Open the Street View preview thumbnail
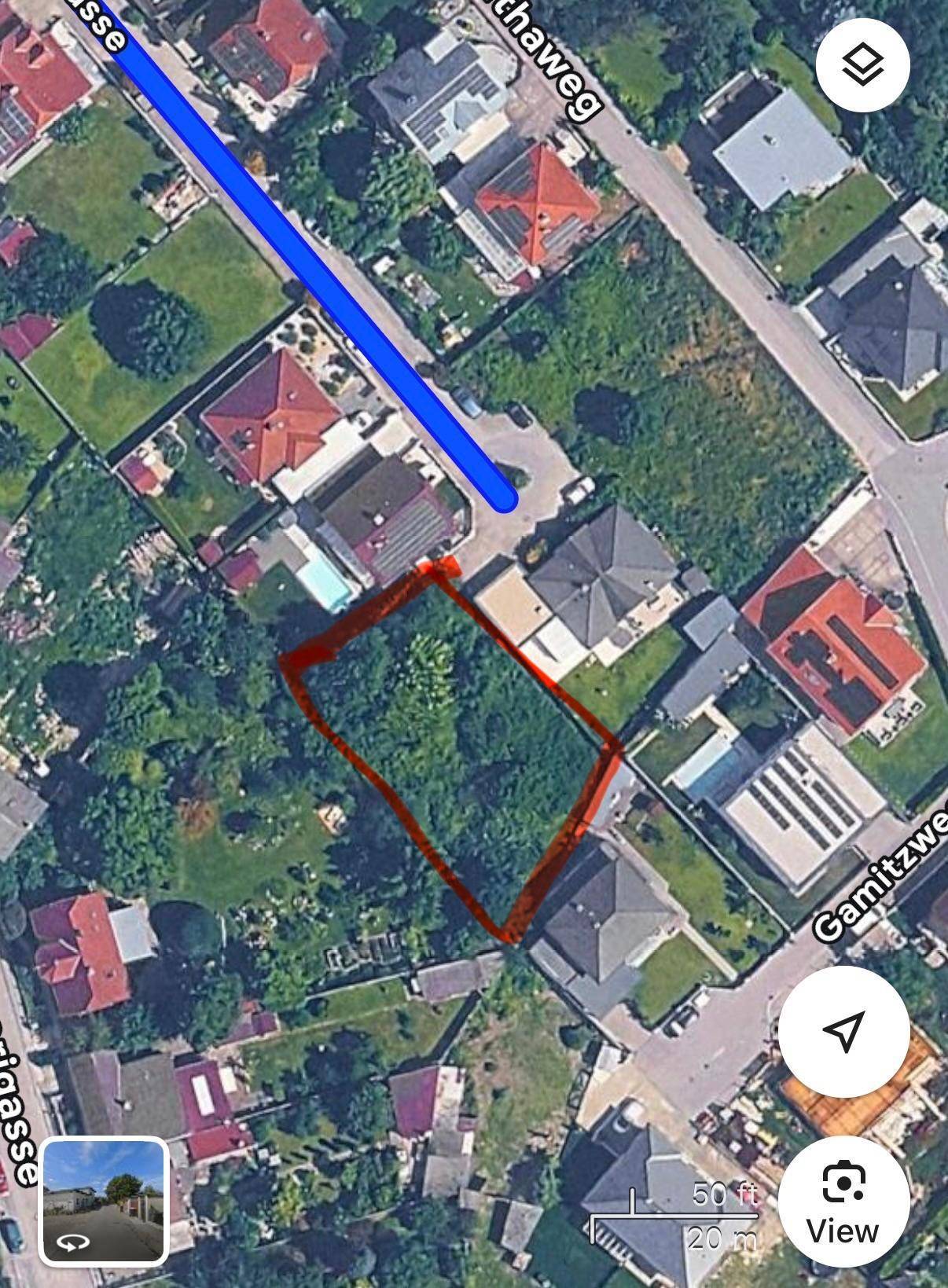Screen dimensions: 948x1288 [104, 1200]
